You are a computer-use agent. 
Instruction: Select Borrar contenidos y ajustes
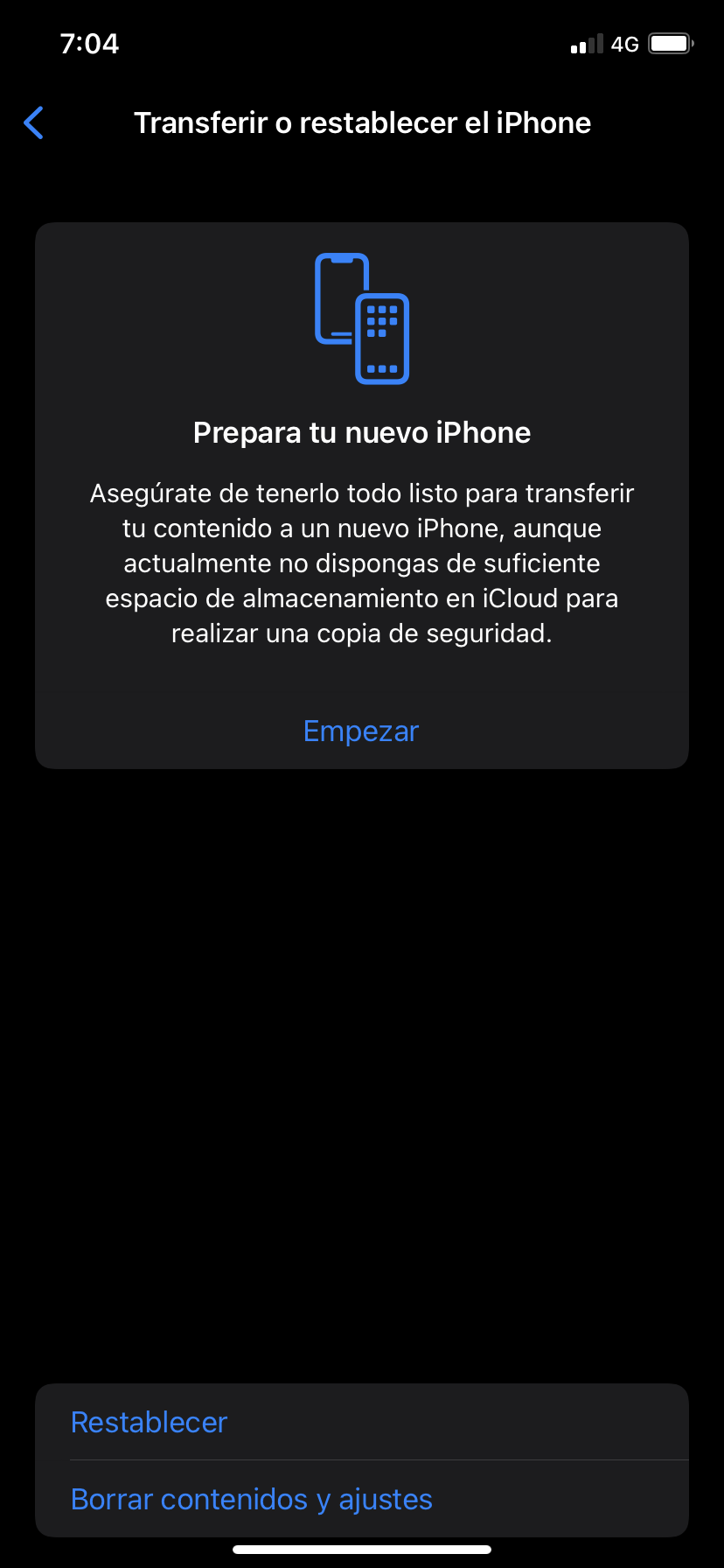pyautogui.click(x=252, y=1499)
